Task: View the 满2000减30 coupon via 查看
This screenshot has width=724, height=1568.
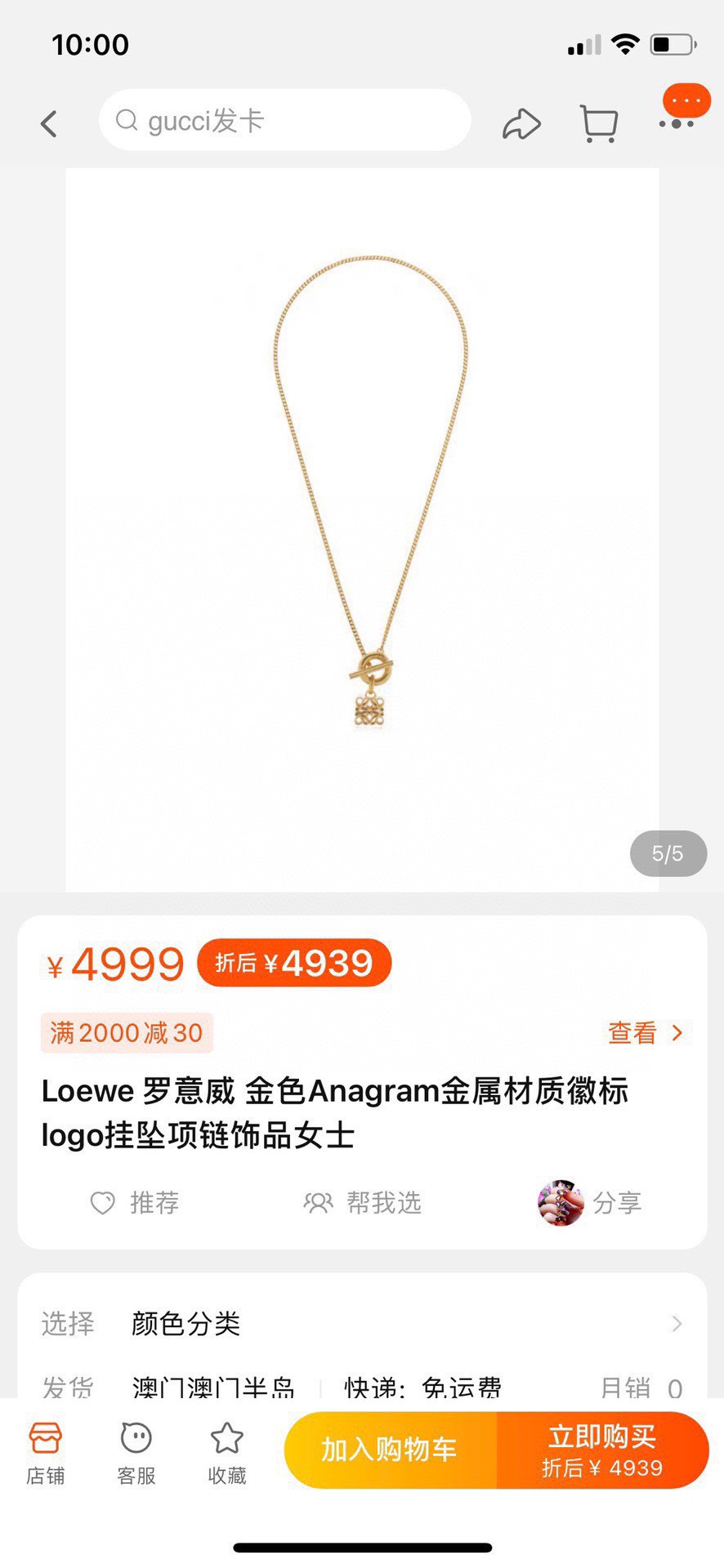Action: pos(644,1033)
